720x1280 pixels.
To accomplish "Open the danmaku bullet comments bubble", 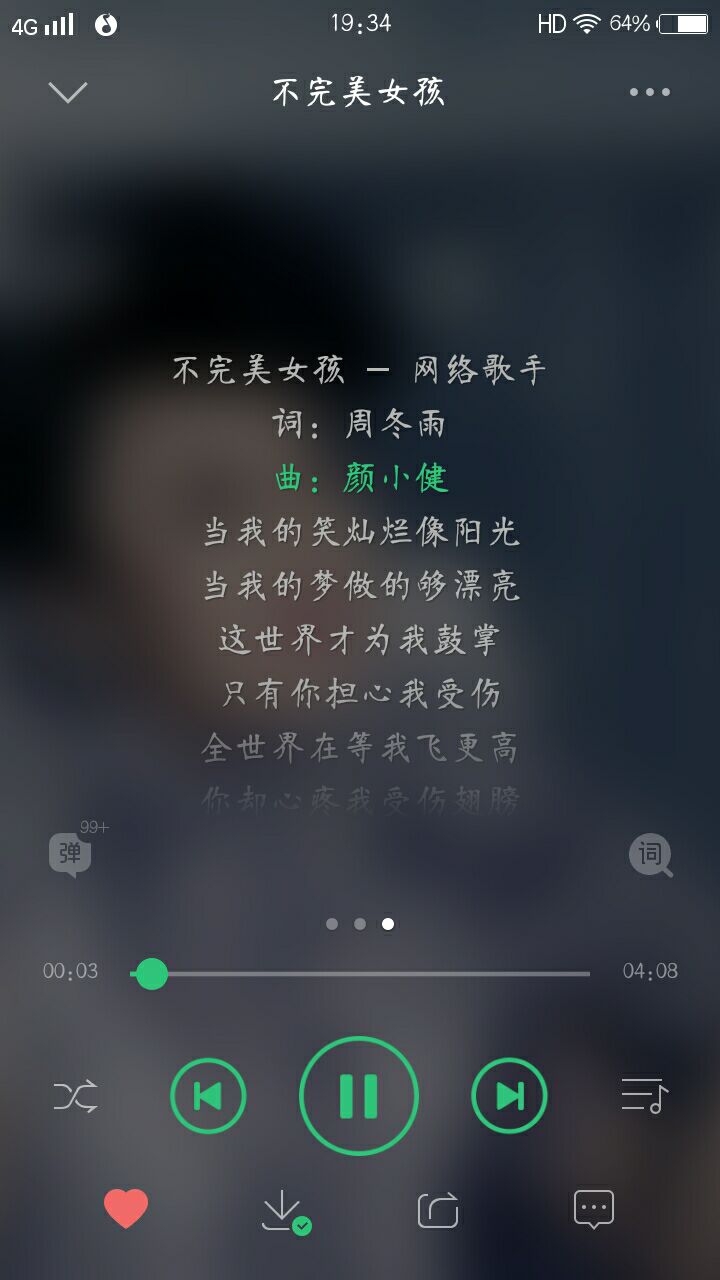I will [71, 854].
